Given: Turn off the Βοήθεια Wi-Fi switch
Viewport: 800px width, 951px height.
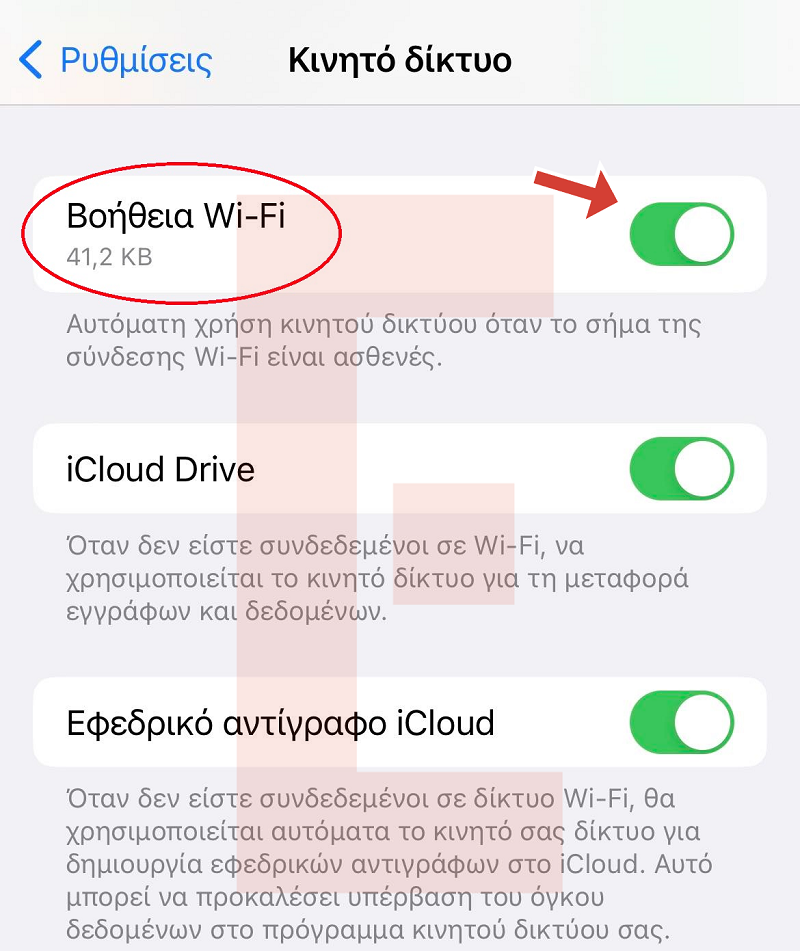Looking at the screenshot, I should coord(682,236).
